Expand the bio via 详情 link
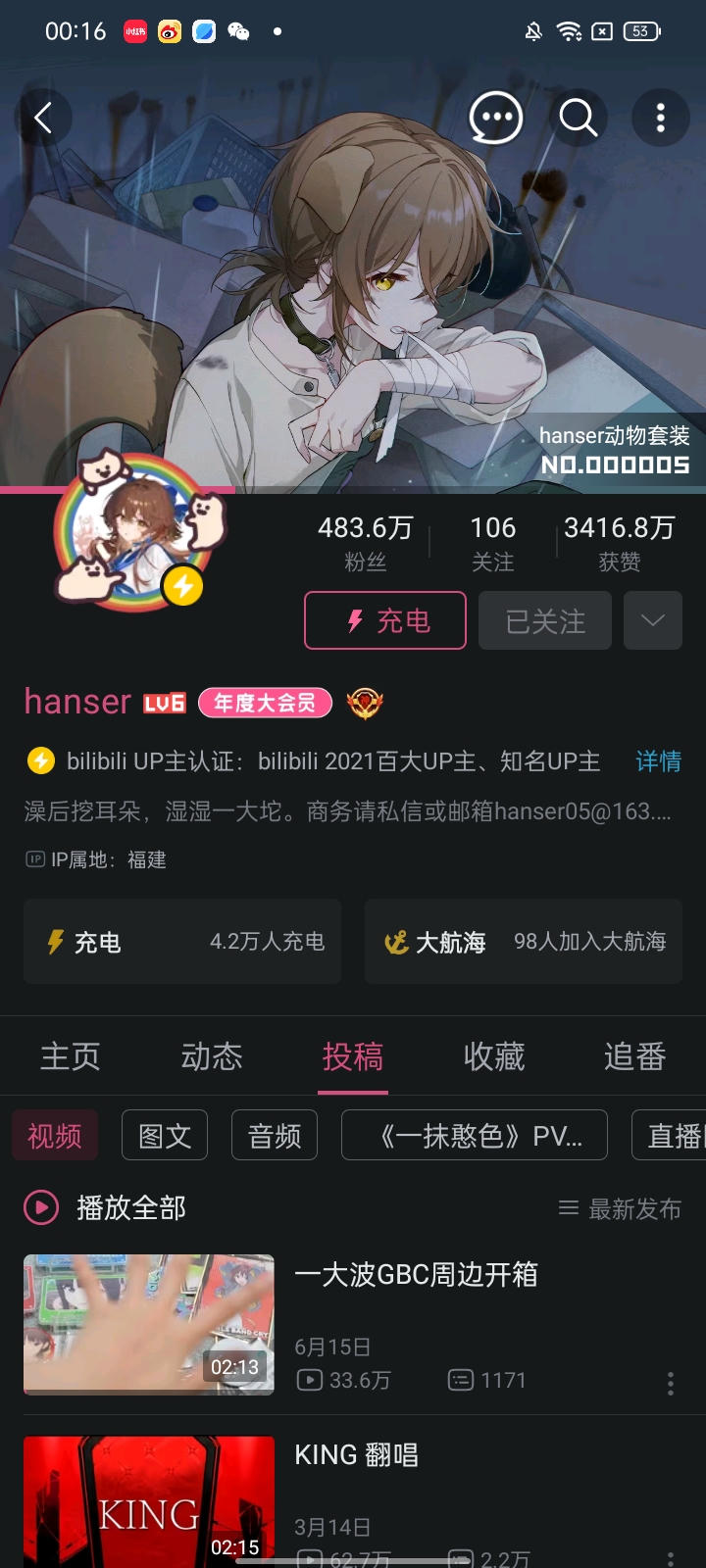 657,762
